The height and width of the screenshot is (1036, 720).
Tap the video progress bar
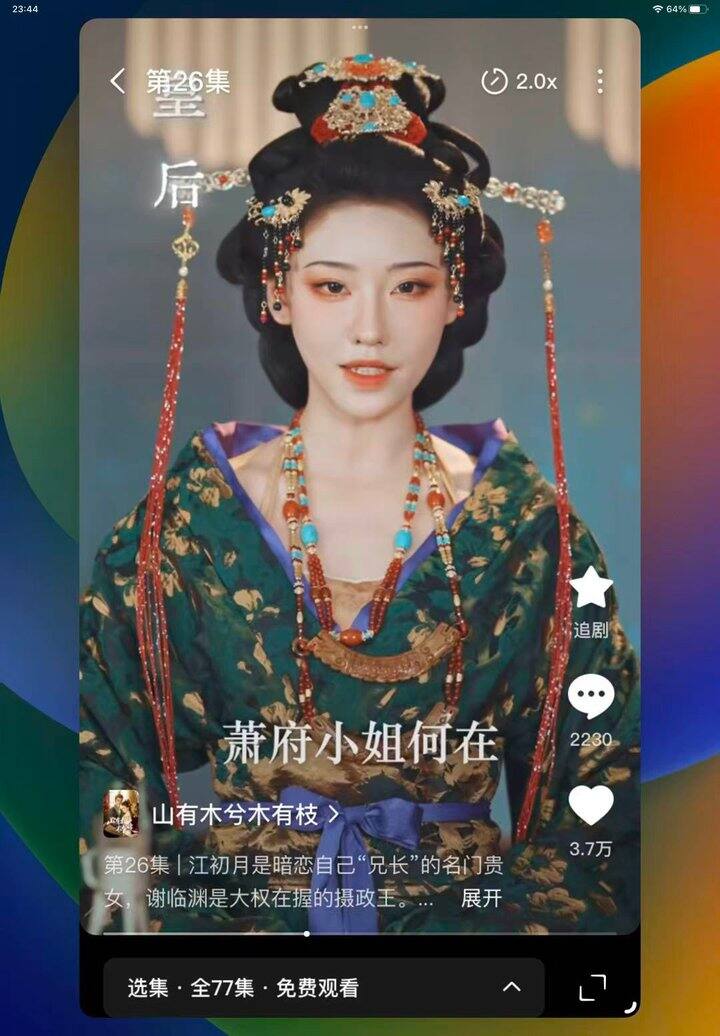pyautogui.click(x=360, y=934)
